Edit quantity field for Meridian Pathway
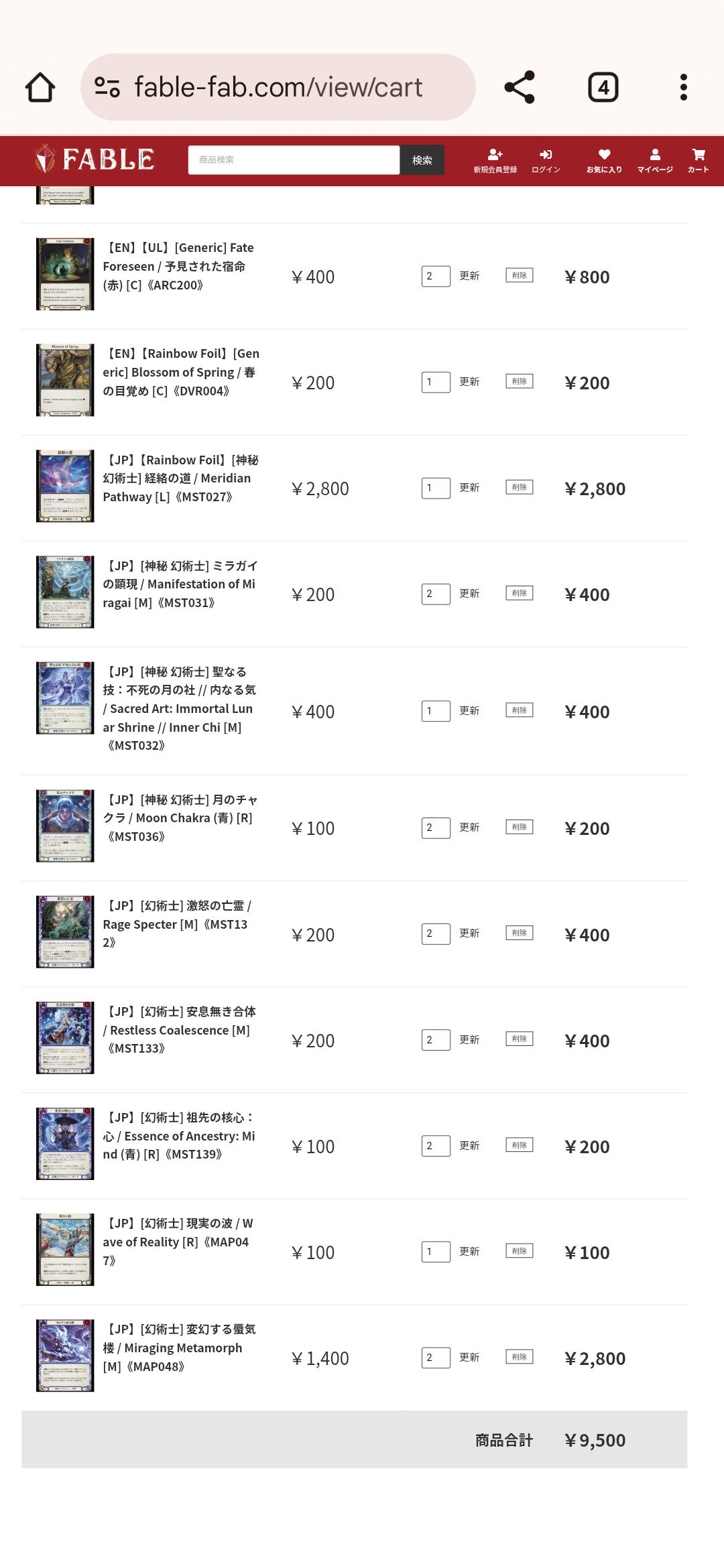Viewport: 724px width, 1568px height. point(436,488)
